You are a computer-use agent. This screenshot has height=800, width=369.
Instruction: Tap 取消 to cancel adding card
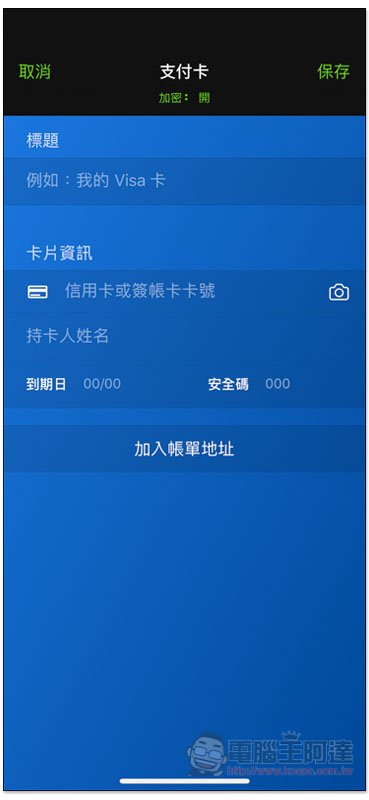[x=35, y=71]
